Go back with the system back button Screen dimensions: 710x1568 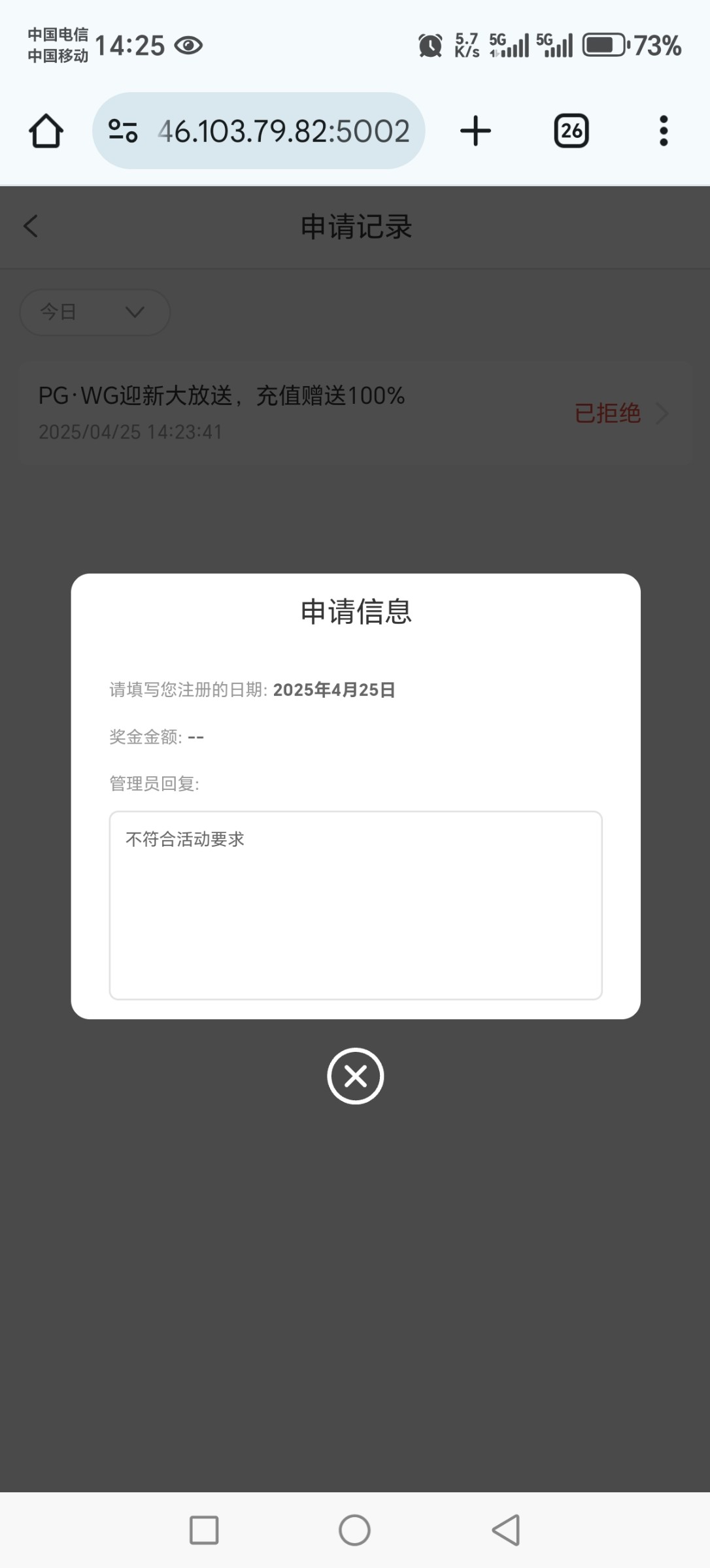coord(505,1530)
